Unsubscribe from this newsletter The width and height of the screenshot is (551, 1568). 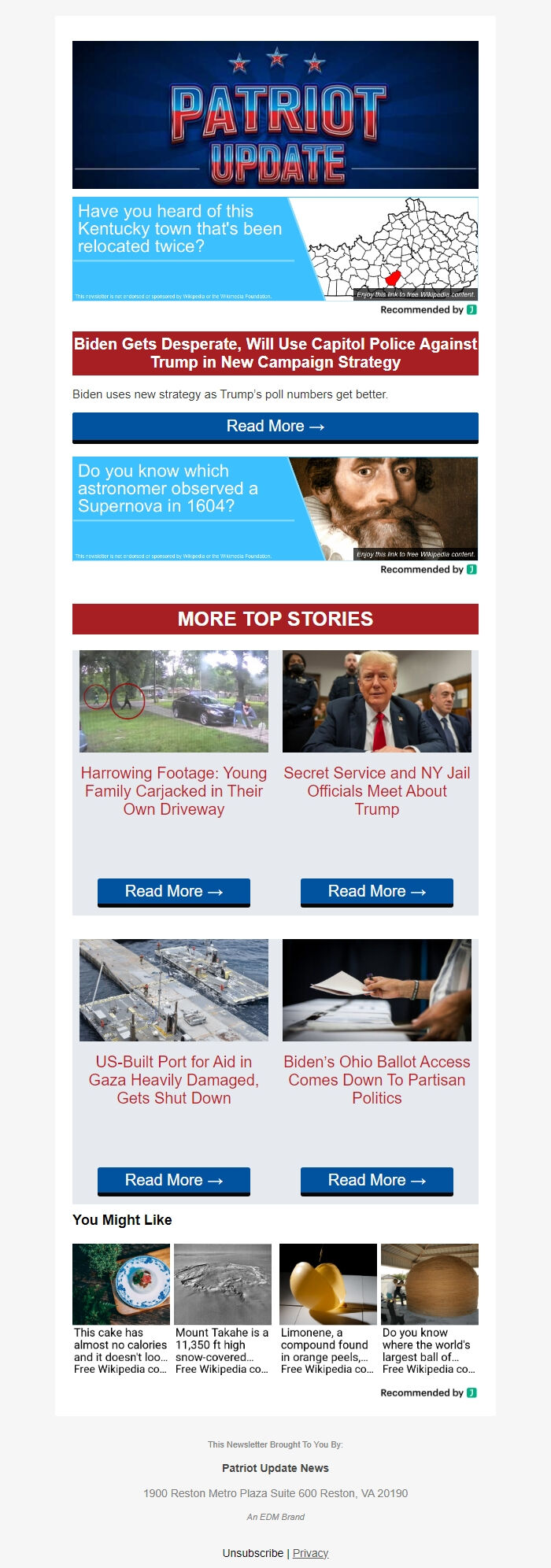(x=253, y=1553)
